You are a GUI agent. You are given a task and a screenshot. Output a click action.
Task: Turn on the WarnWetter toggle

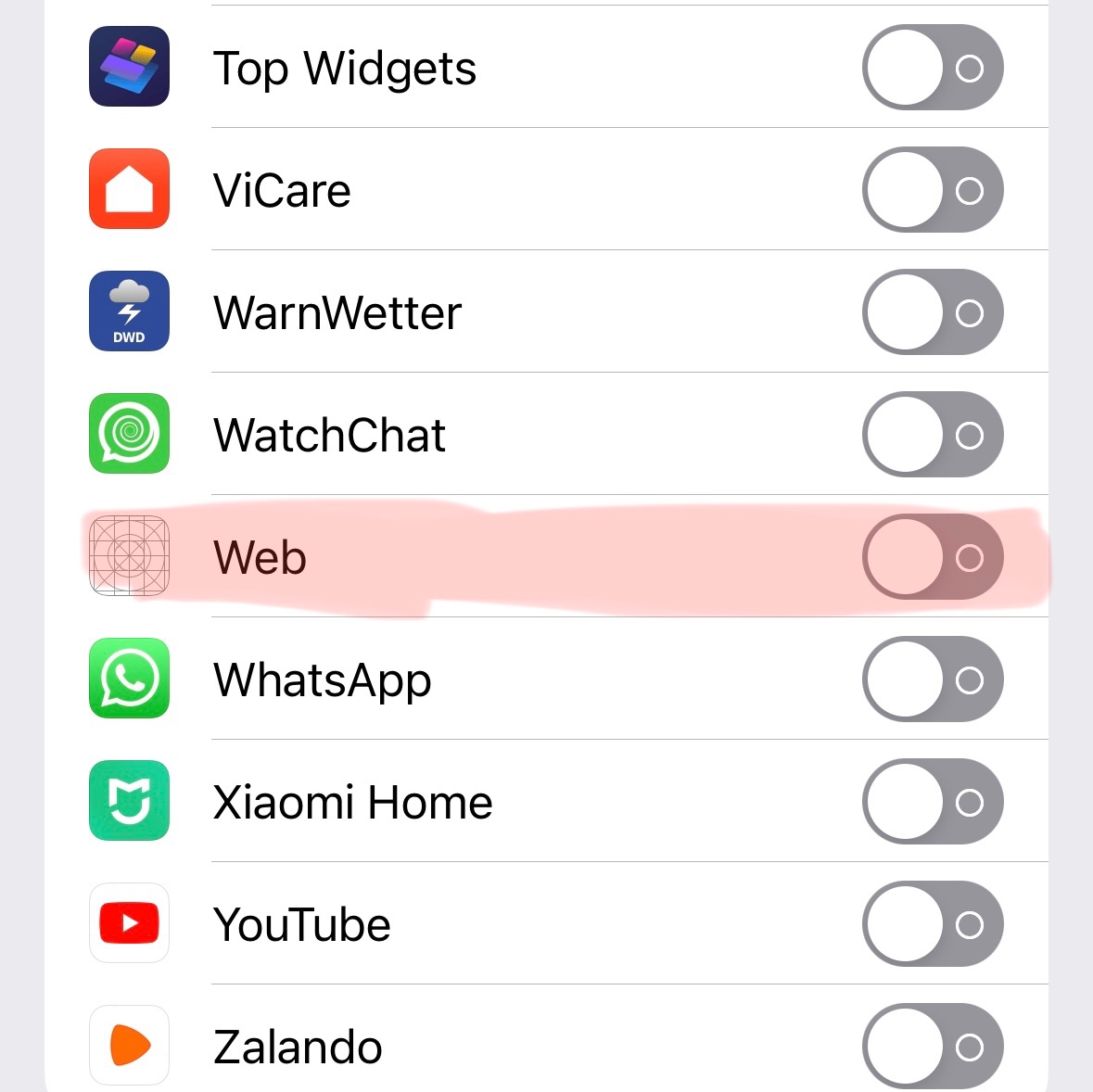click(933, 312)
